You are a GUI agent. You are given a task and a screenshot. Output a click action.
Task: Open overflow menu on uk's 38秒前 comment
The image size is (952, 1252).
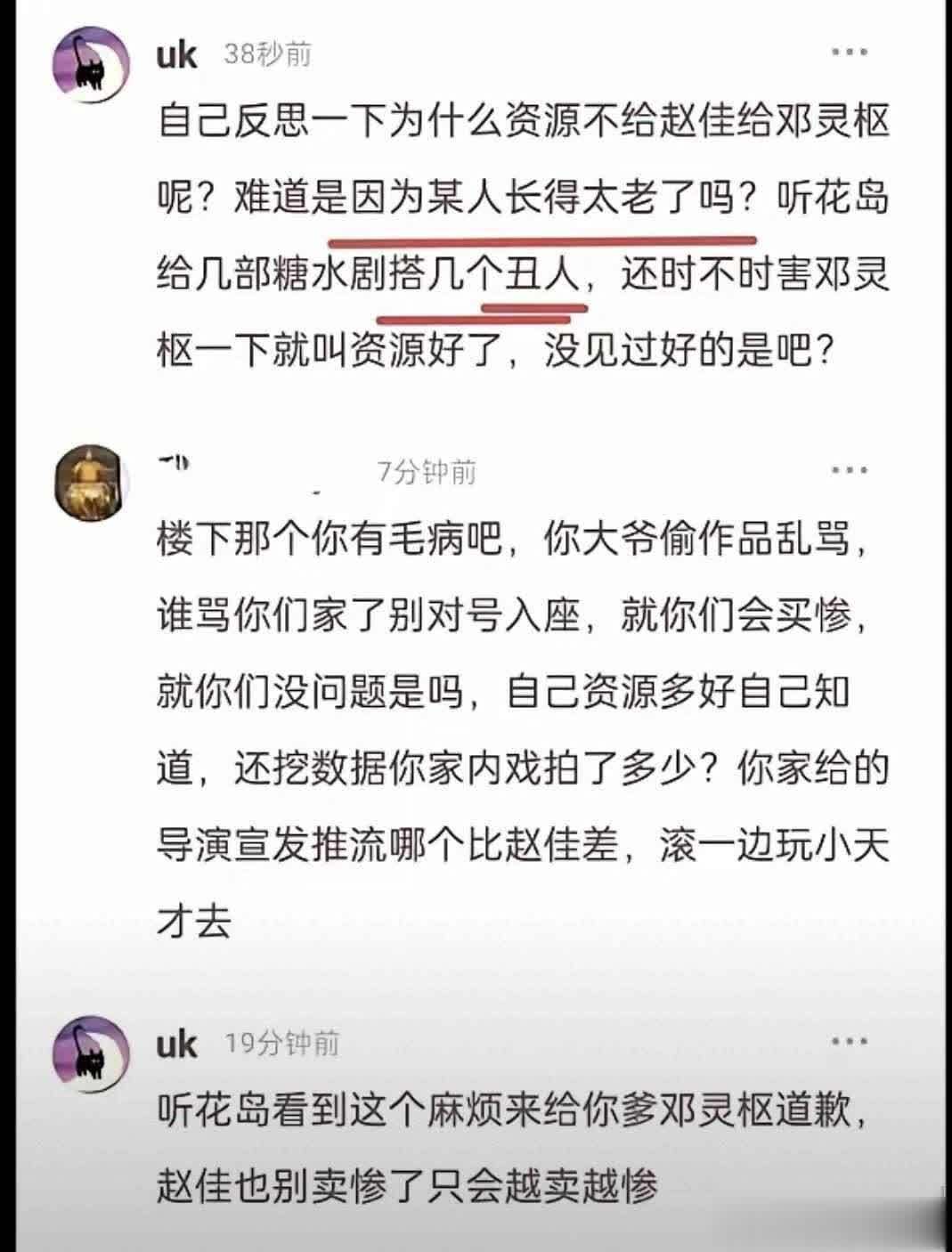849,53
